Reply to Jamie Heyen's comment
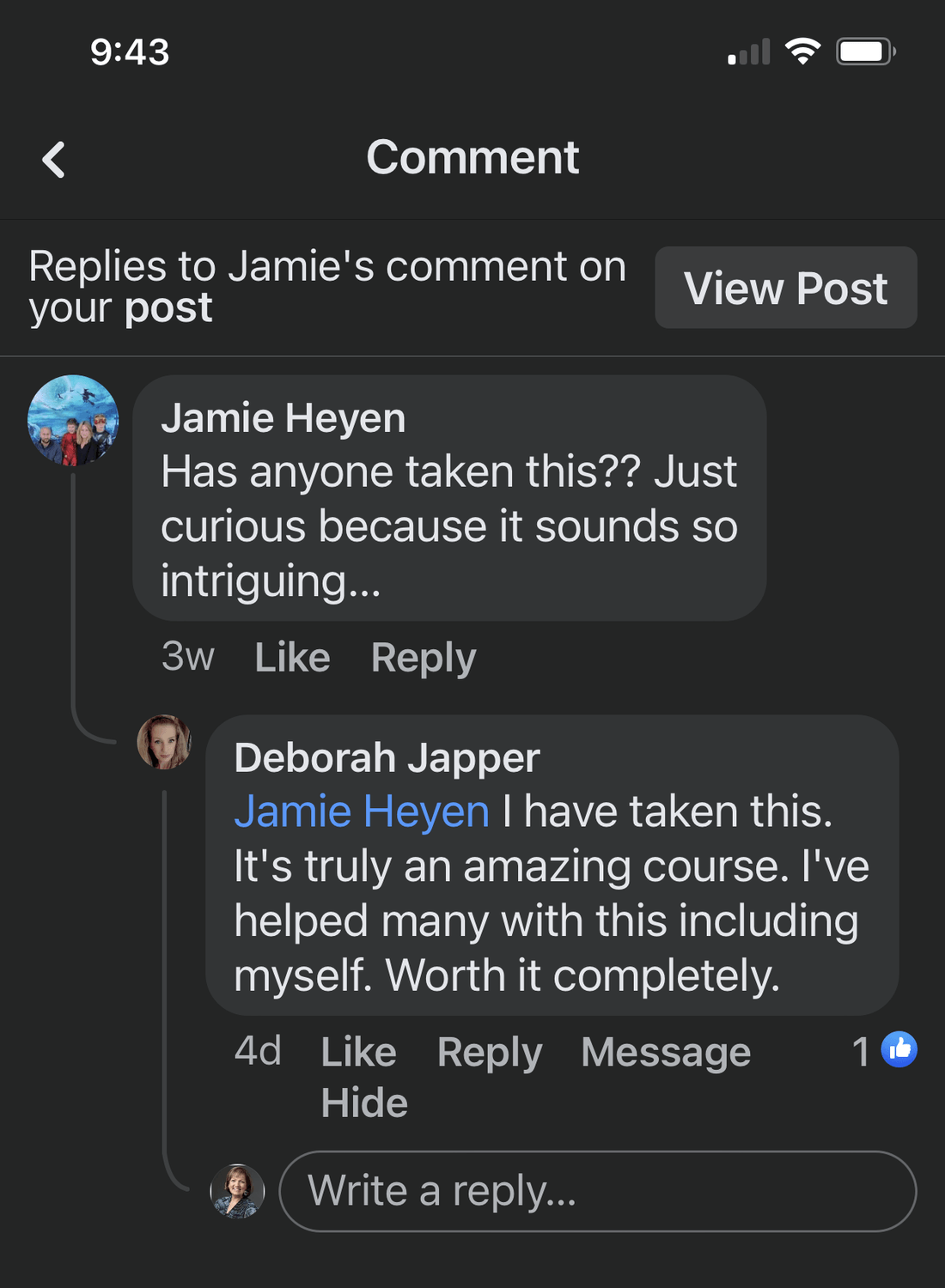The height and width of the screenshot is (1288, 945). [423, 658]
